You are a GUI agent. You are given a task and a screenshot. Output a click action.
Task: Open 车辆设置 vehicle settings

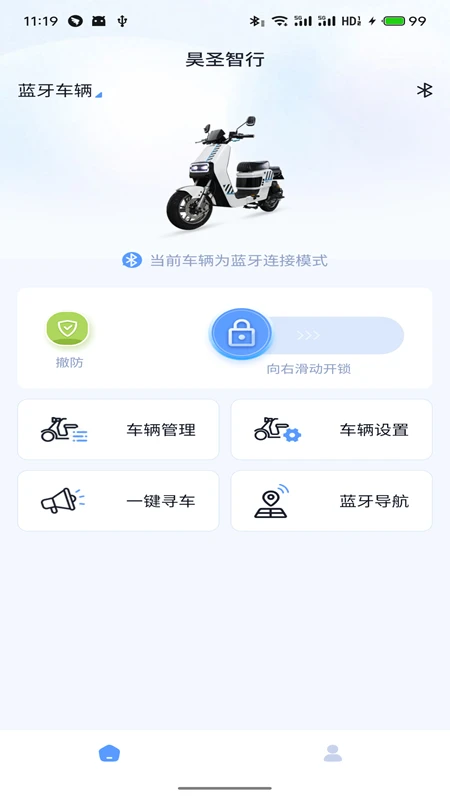tap(332, 430)
